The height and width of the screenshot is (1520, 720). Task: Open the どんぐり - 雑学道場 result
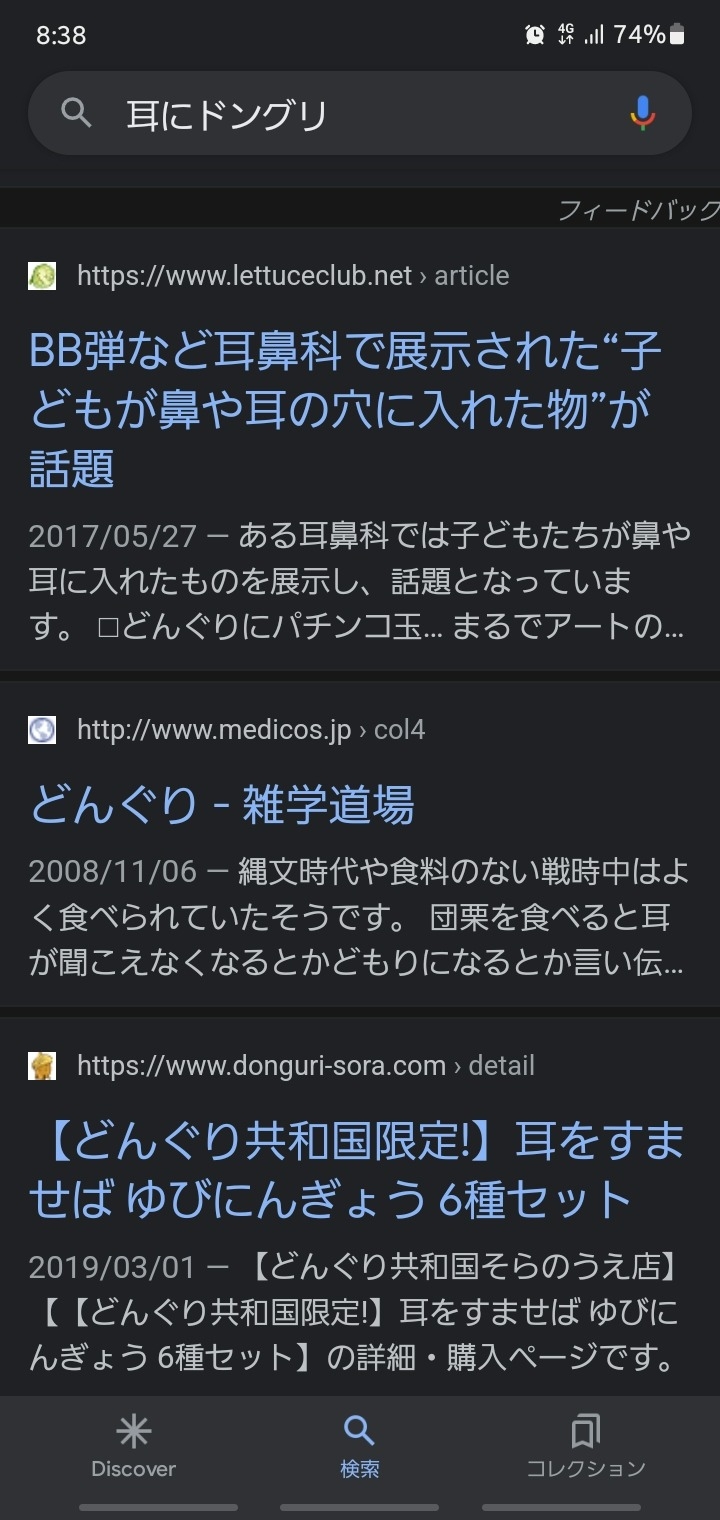point(222,804)
